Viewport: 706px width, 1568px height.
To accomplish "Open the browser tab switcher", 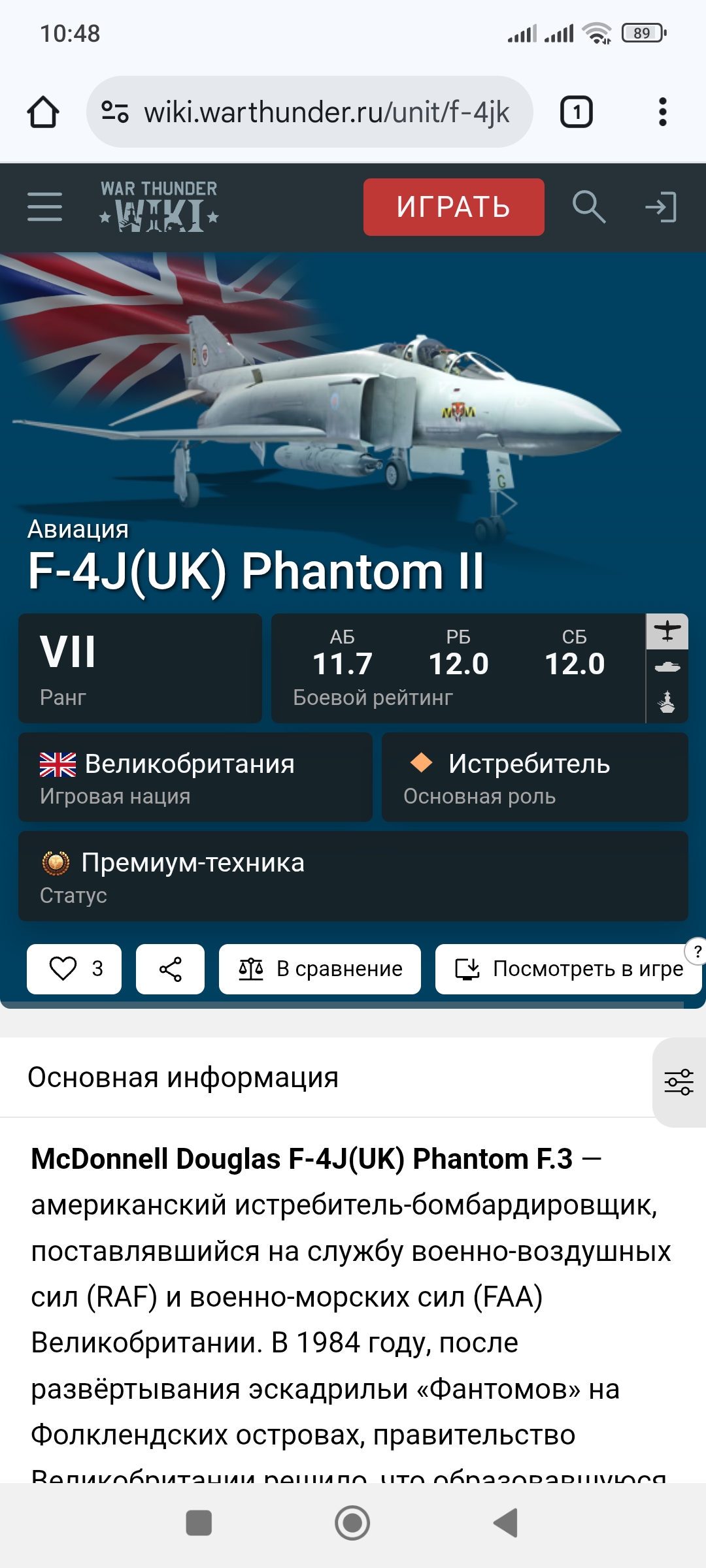I will 576,112.
